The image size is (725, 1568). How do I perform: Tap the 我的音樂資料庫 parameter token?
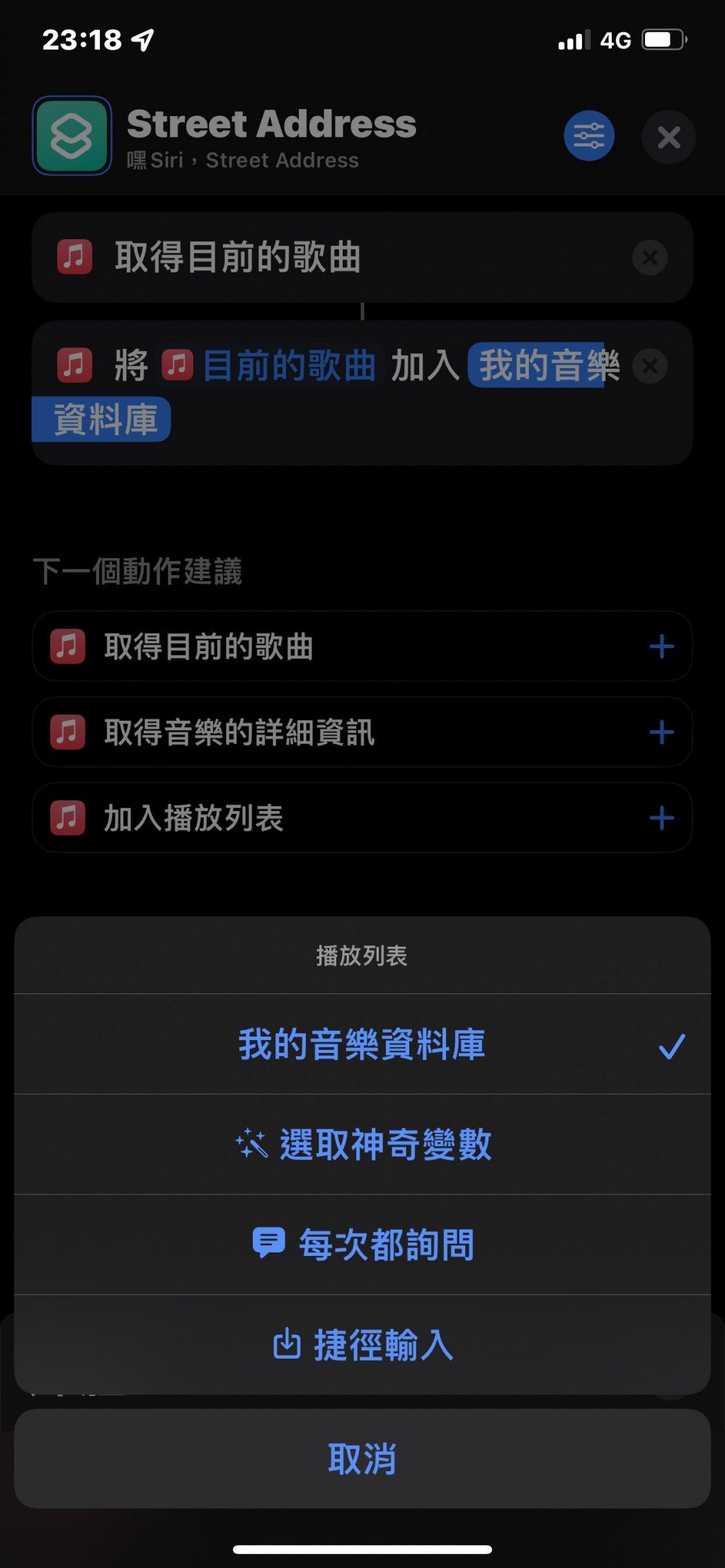coord(542,366)
